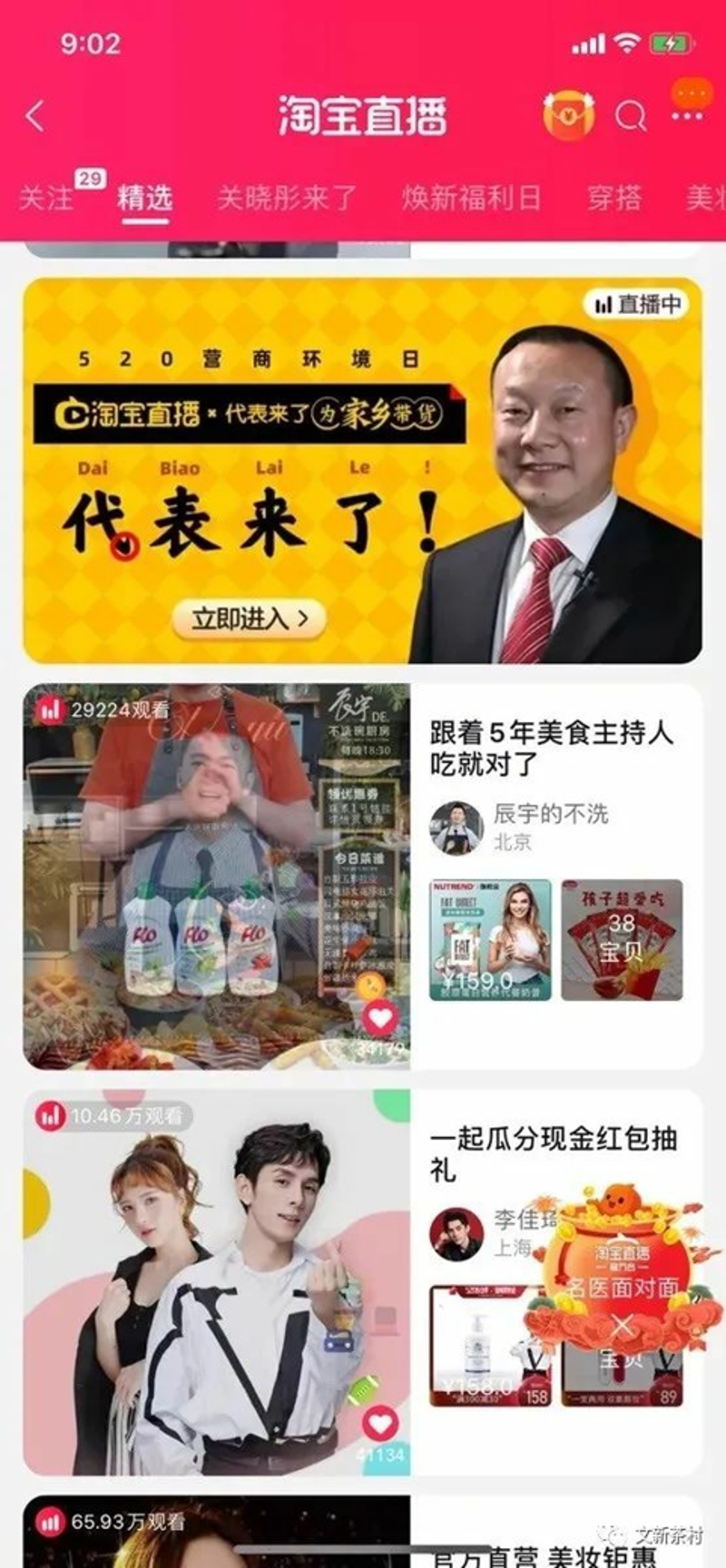This screenshot has height=1568, width=726.
Task: Like the 辰宇的不洗 live stream
Action: click(x=380, y=1018)
